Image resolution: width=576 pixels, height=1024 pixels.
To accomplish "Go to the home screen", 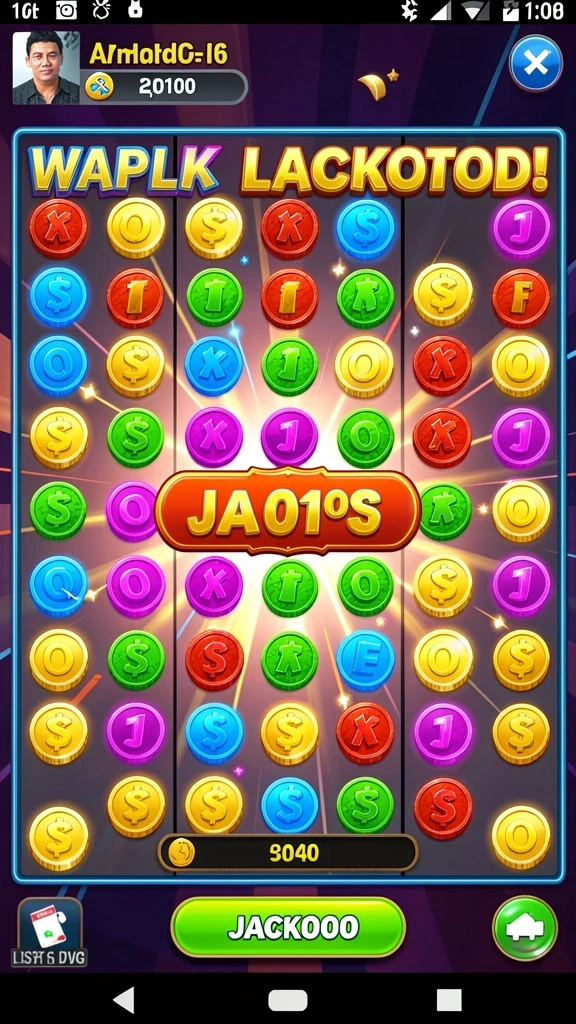I will (288, 1000).
